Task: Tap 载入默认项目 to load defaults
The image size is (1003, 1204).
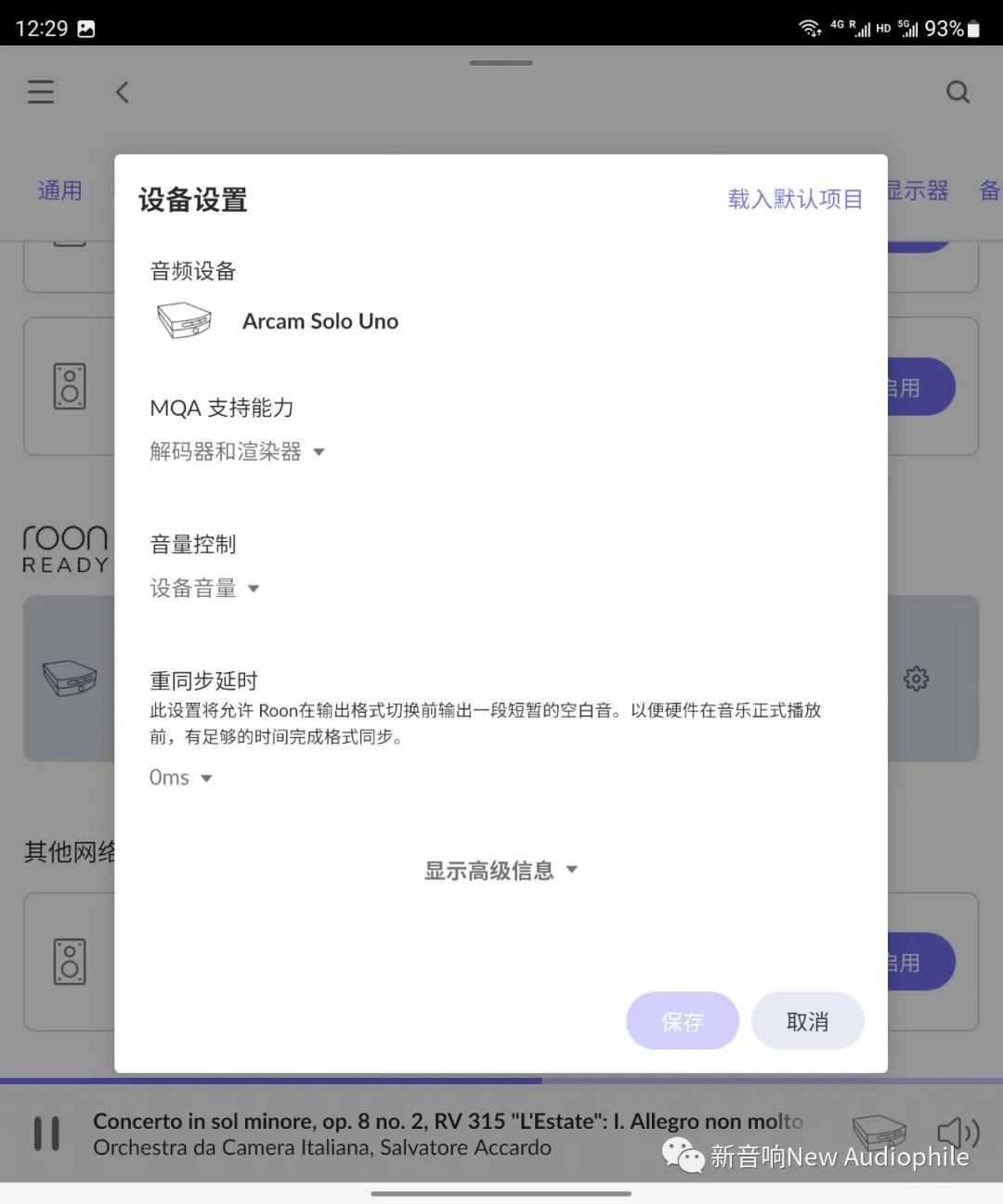Action: (x=795, y=199)
